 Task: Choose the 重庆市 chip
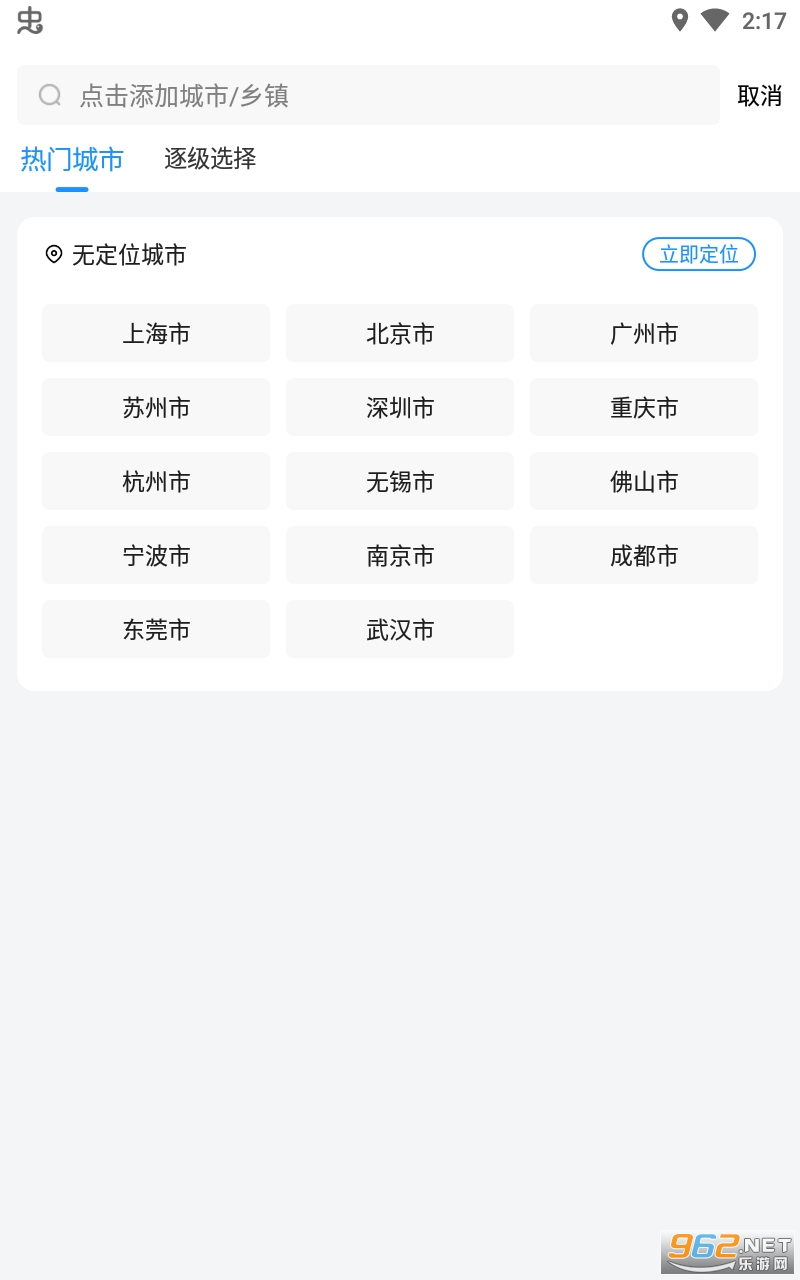pyautogui.click(x=644, y=407)
